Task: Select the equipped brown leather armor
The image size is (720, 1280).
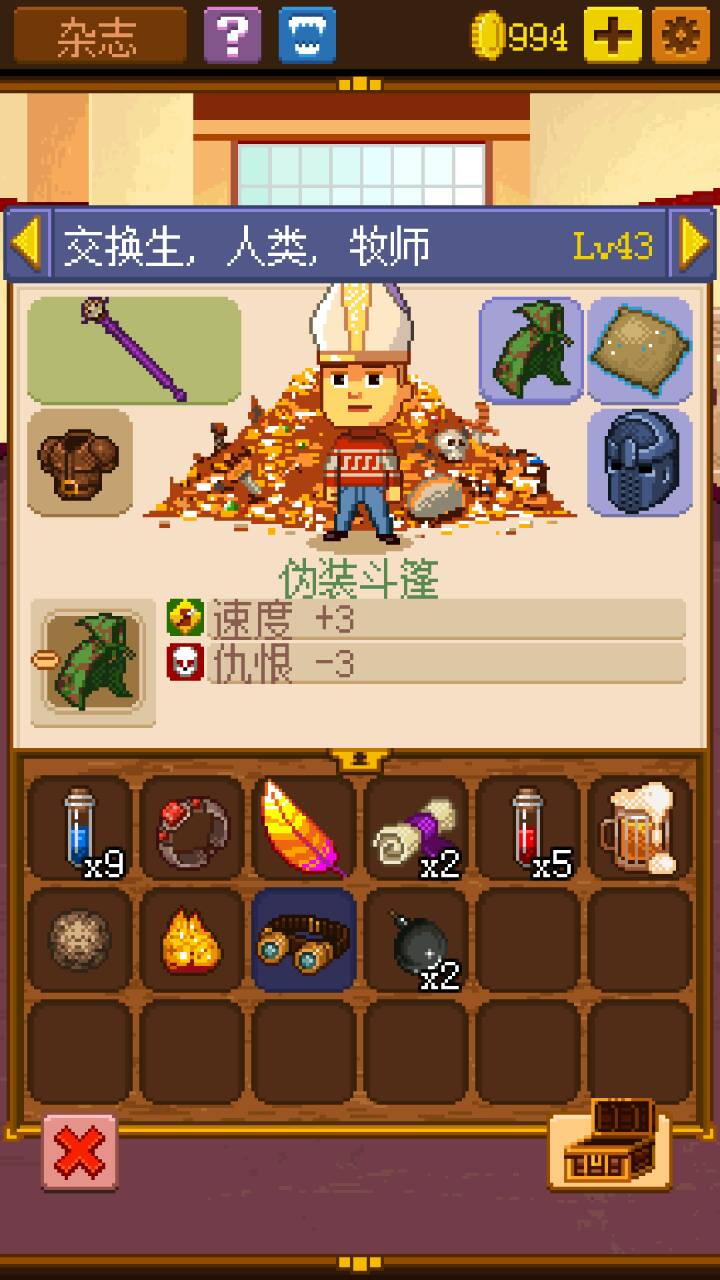Action: click(x=80, y=462)
